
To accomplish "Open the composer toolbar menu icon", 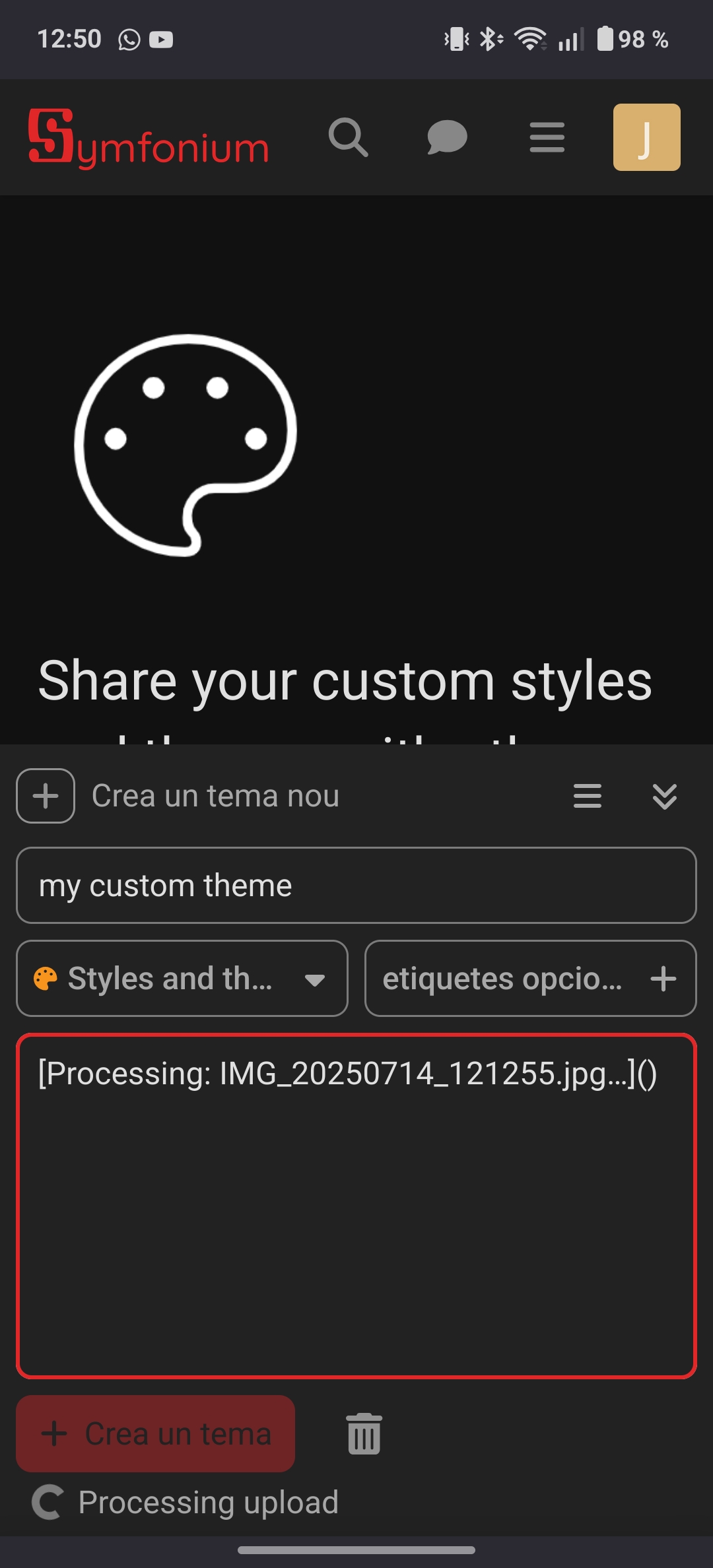I will click(x=588, y=796).
